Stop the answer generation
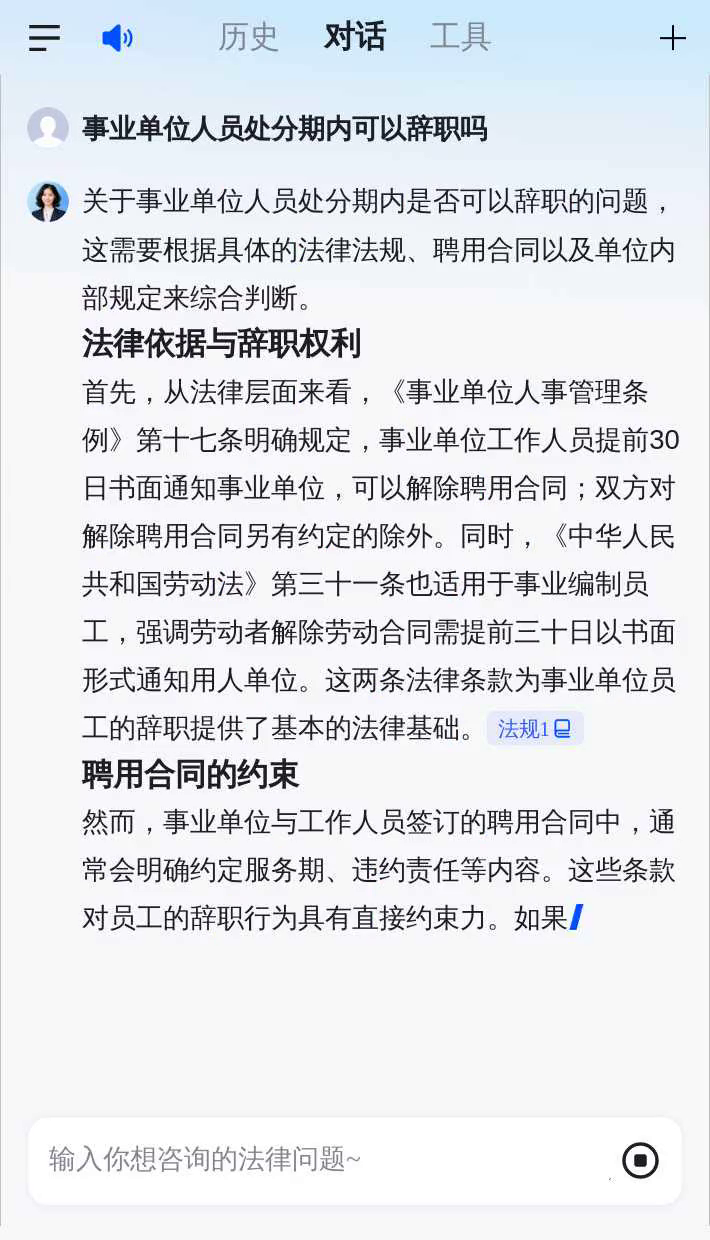The image size is (710, 1240). [x=640, y=1161]
